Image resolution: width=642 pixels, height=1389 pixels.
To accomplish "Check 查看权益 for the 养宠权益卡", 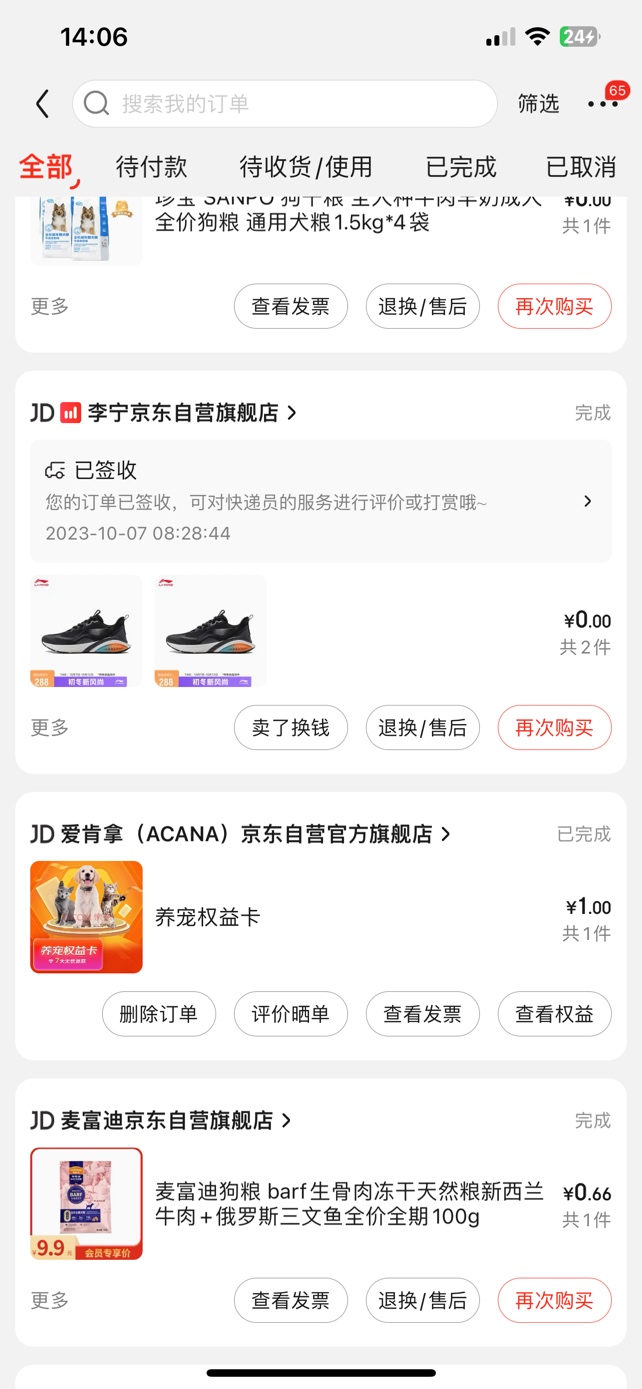I will (554, 1015).
